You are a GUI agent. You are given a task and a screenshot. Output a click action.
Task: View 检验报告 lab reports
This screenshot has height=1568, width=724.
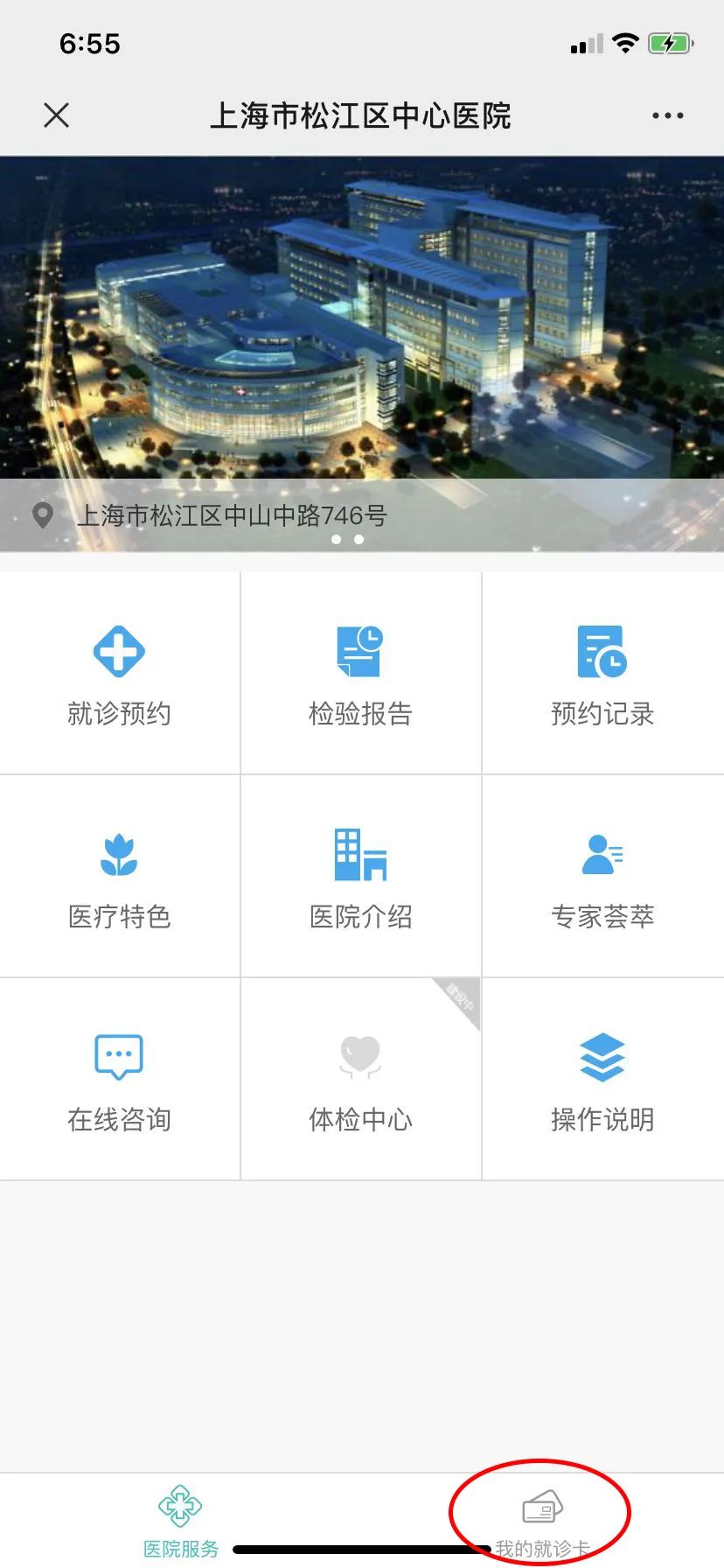point(360,675)
